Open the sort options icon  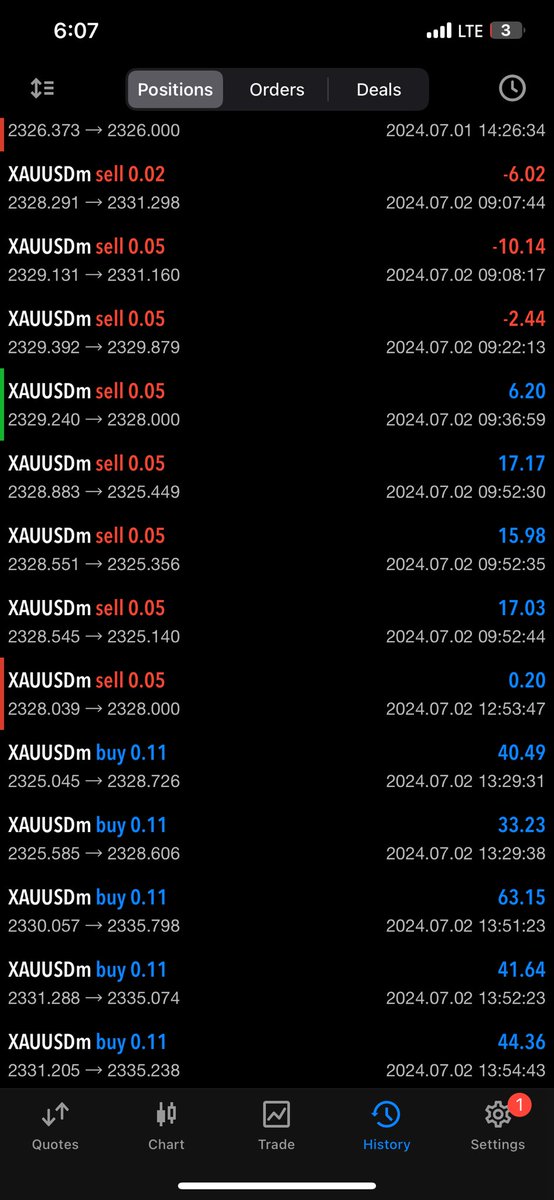tap(43, 88)
